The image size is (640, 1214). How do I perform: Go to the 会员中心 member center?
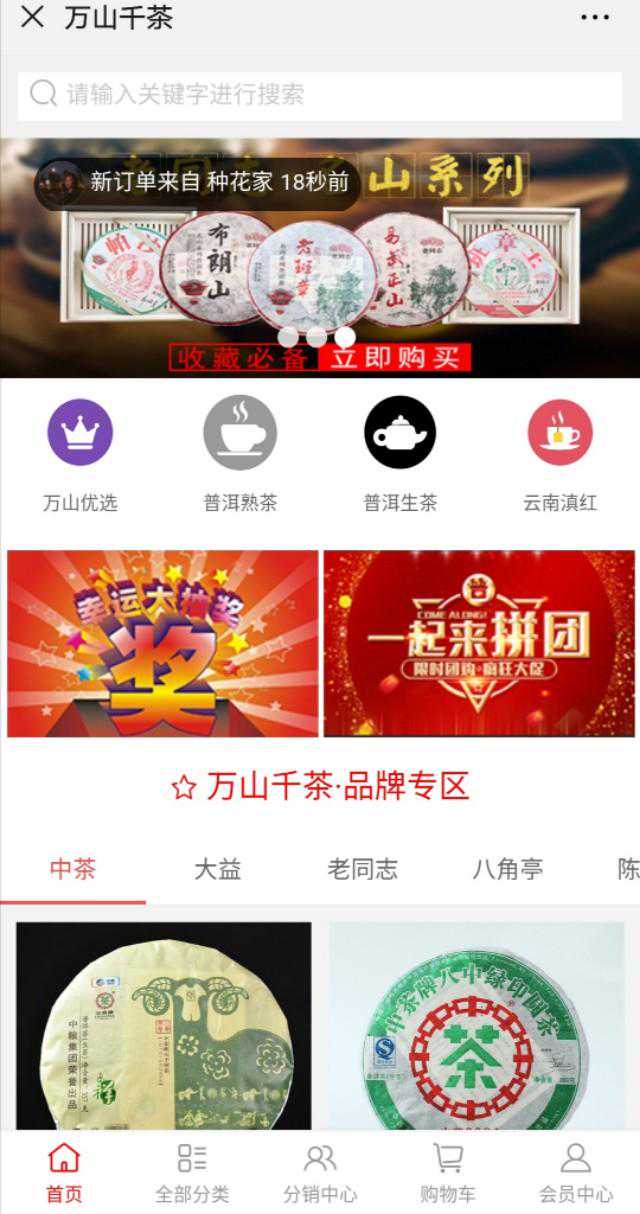576,1173
